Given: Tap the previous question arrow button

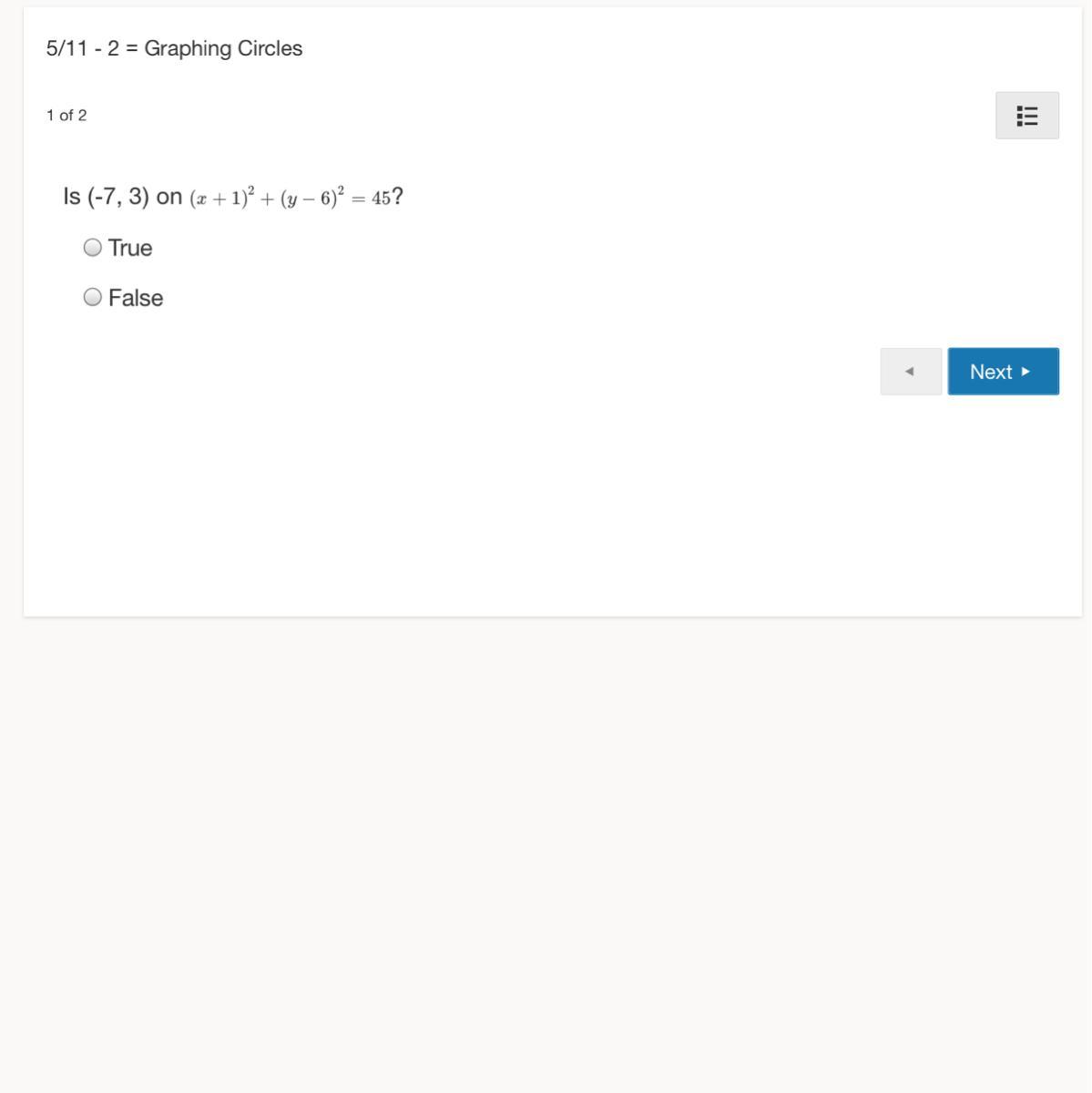Looking at the screenshot, I should [x=911, y=372].
